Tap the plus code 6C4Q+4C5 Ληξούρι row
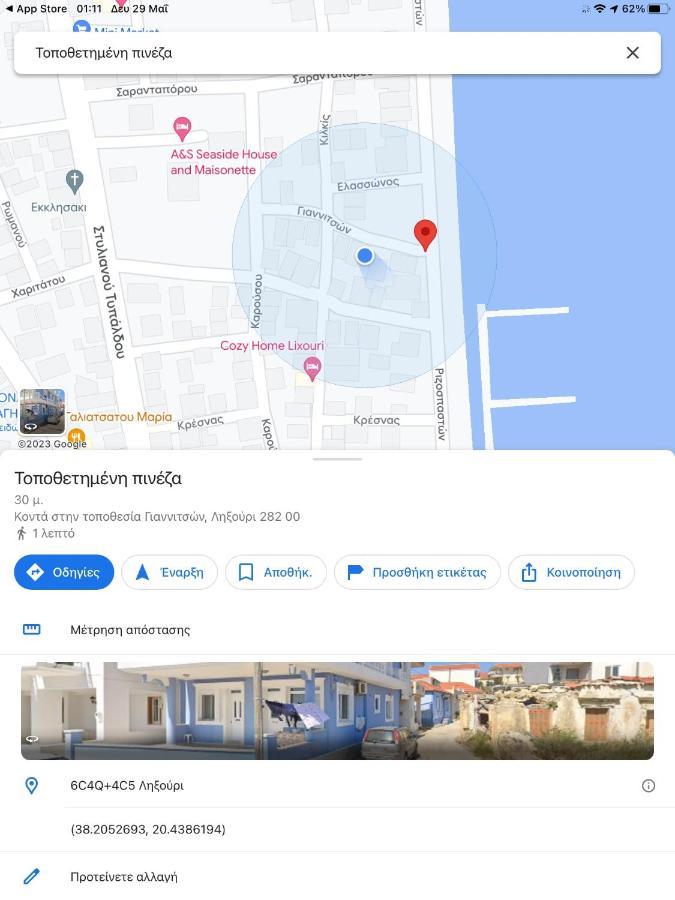 click(126, 786)
